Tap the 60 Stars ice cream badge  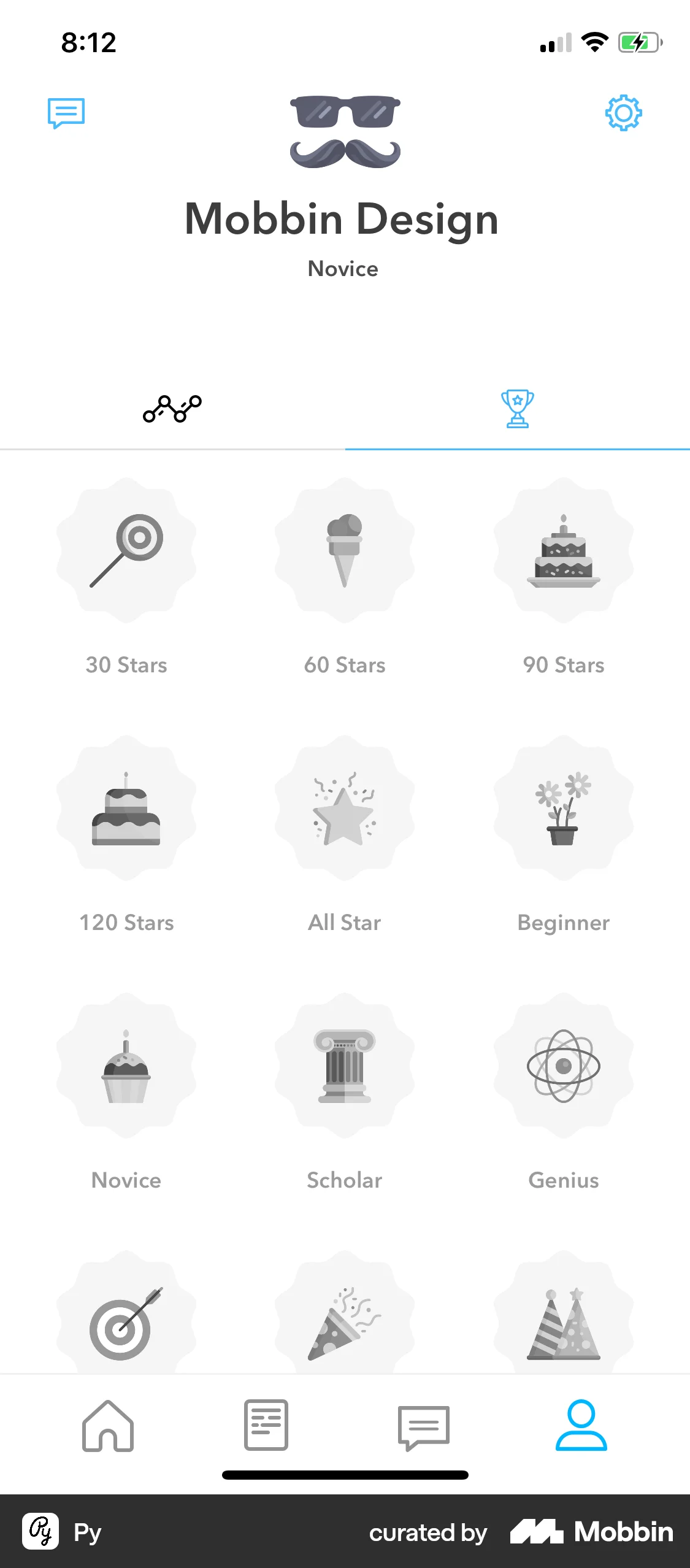click(345, 551)
